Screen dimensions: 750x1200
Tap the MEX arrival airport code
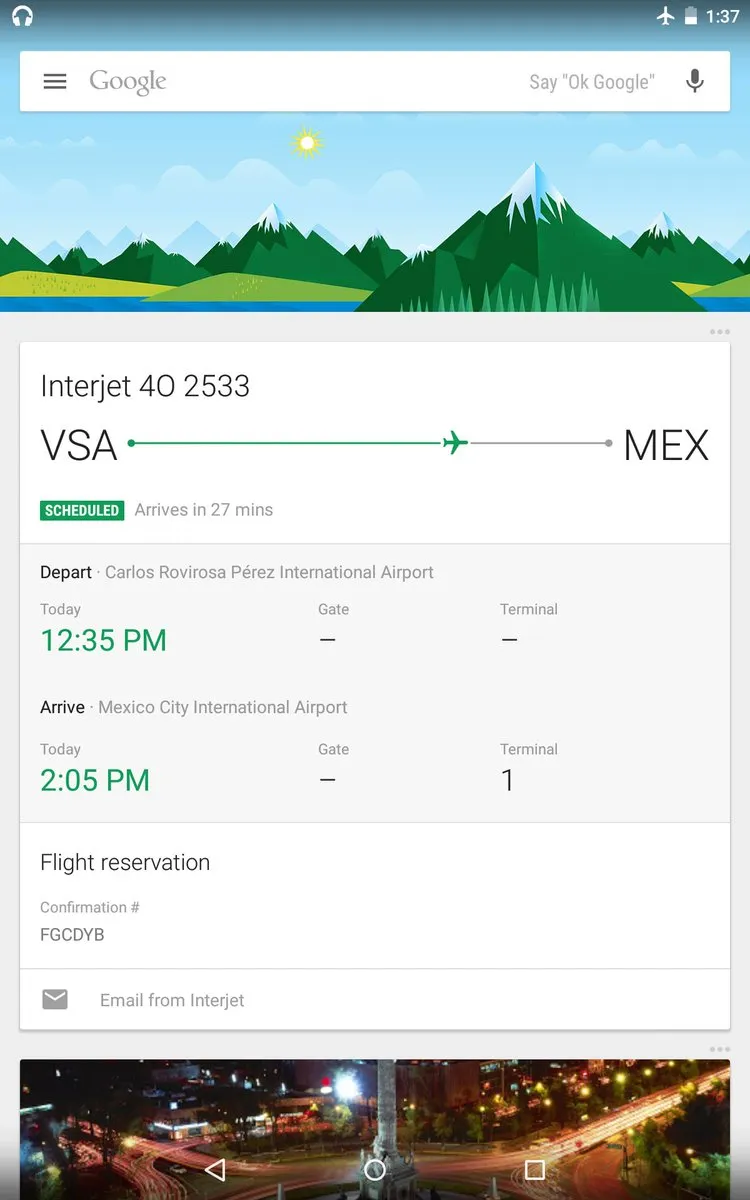pyautogui.click(x=666, y=444)
